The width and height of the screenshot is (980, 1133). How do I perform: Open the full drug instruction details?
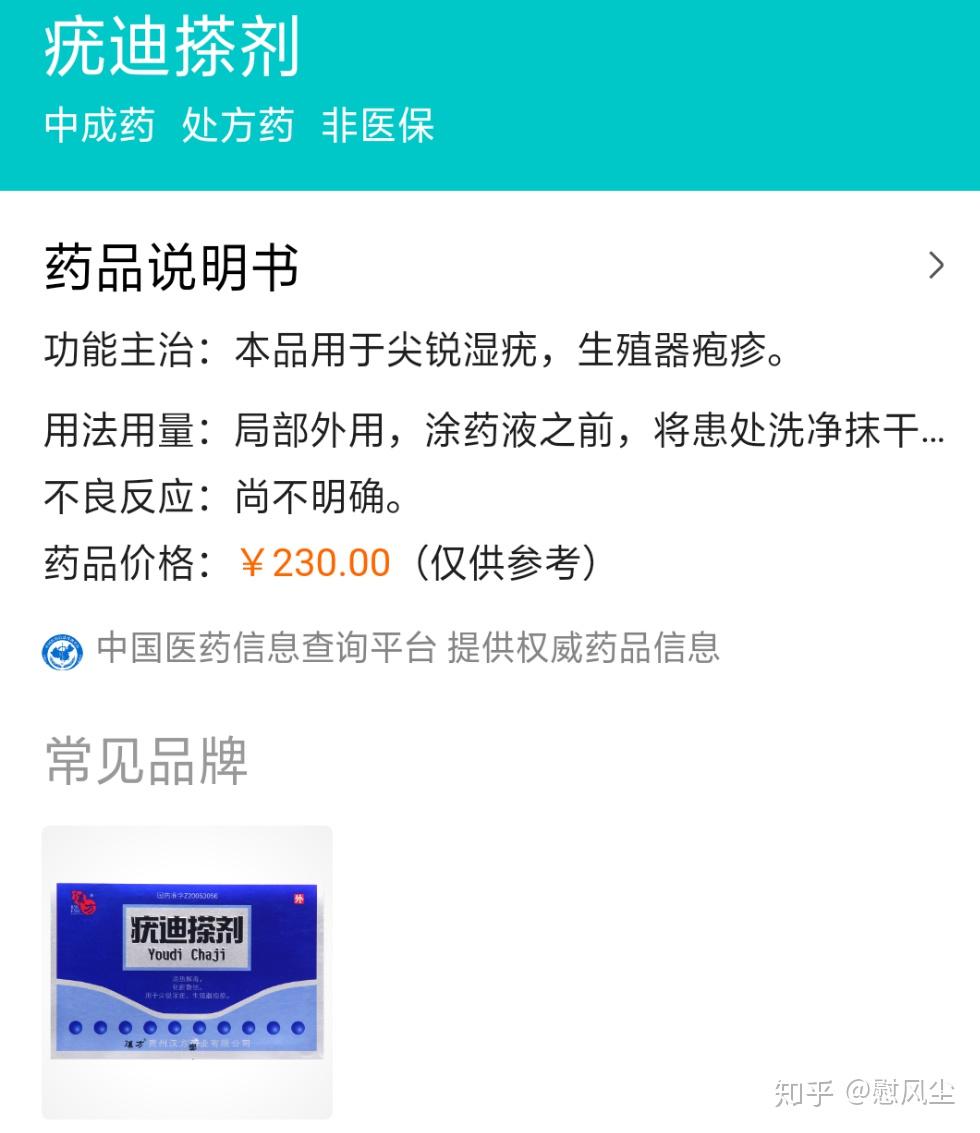170,266
